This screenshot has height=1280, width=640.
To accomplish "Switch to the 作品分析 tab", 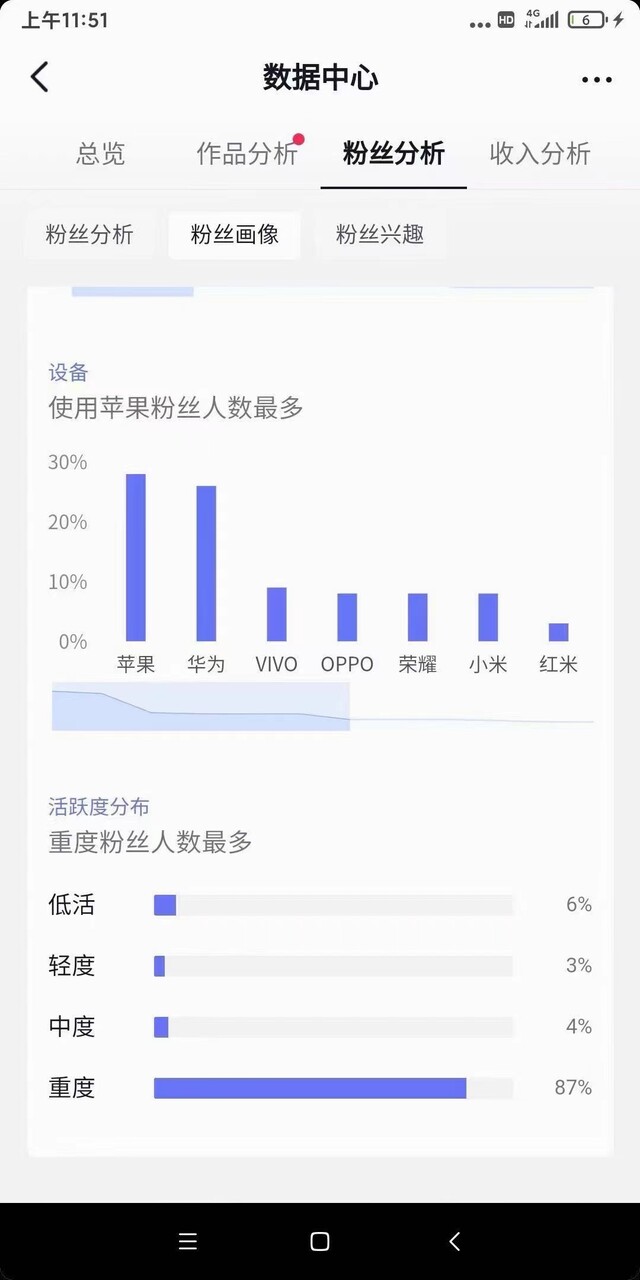I will [x=247, y=154].
